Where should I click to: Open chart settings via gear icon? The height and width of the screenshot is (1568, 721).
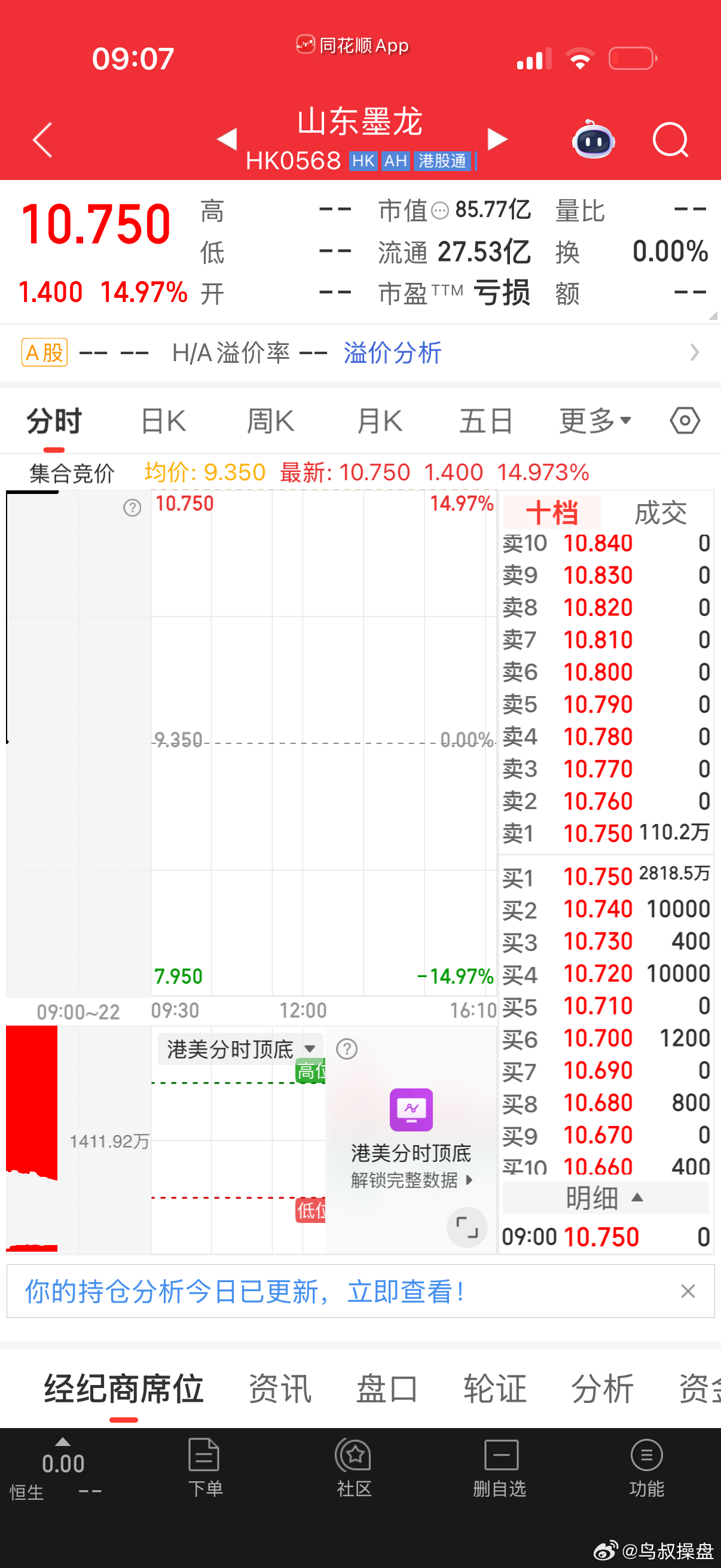(686, 420)
